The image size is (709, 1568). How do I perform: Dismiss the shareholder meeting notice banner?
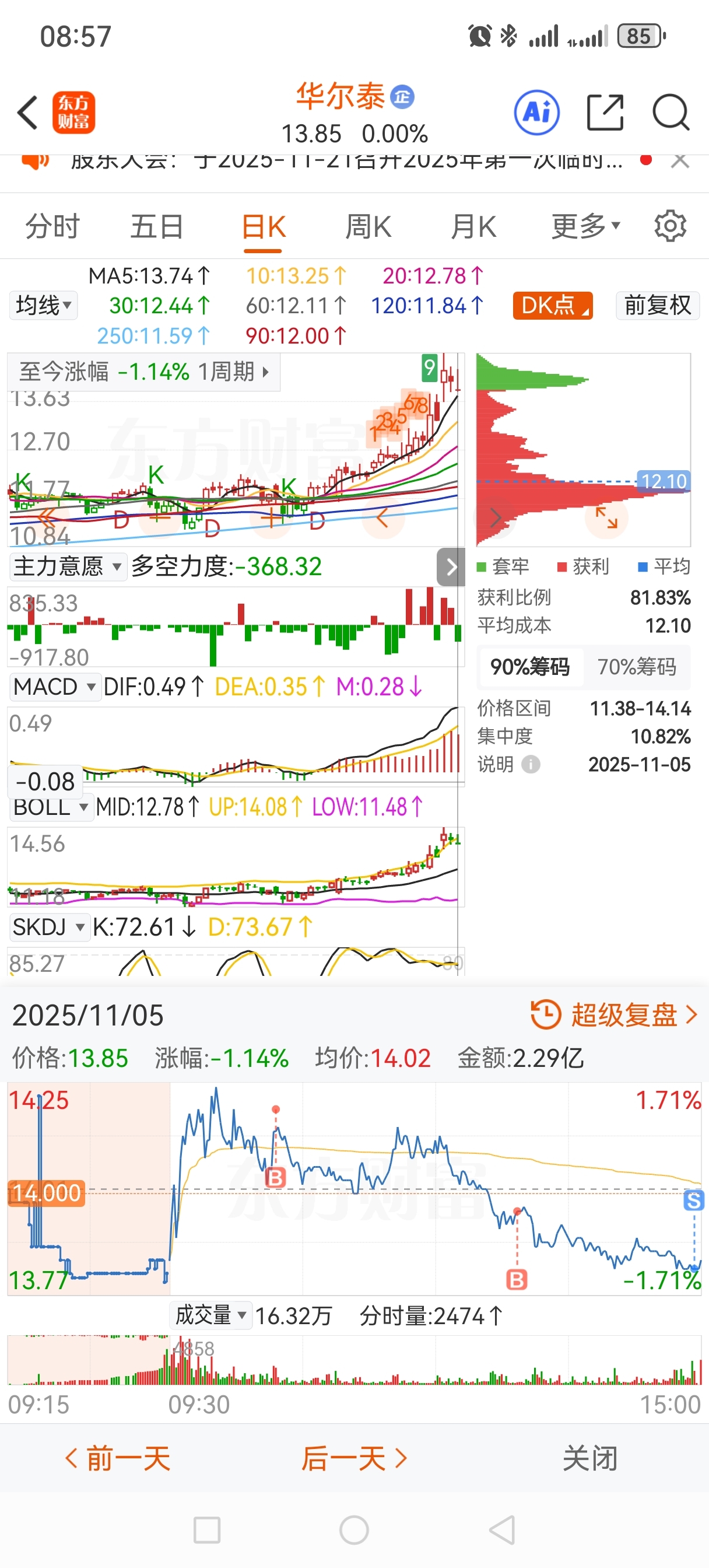coord(680,160)
